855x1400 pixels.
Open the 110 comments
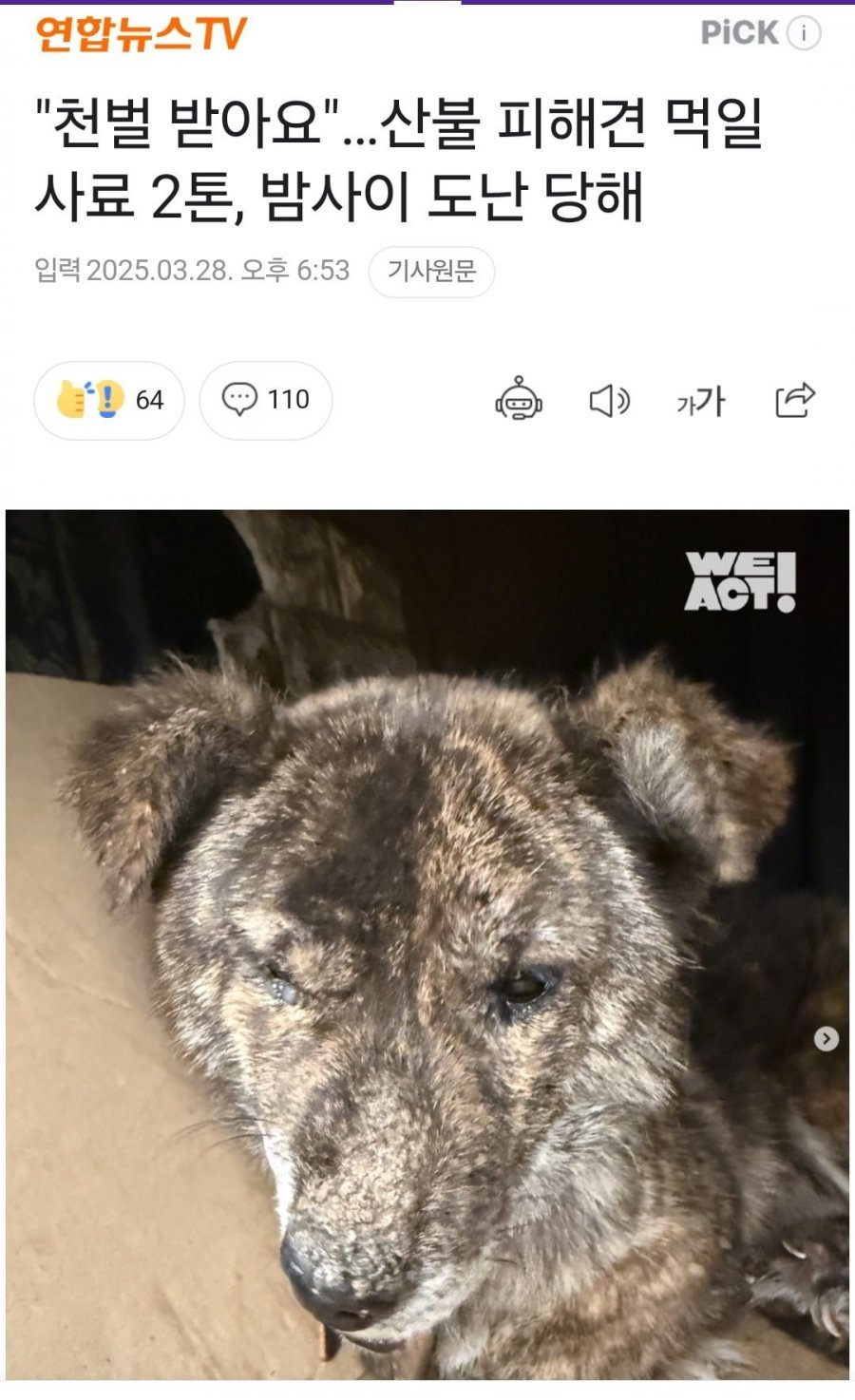click(x=266, y=400)
